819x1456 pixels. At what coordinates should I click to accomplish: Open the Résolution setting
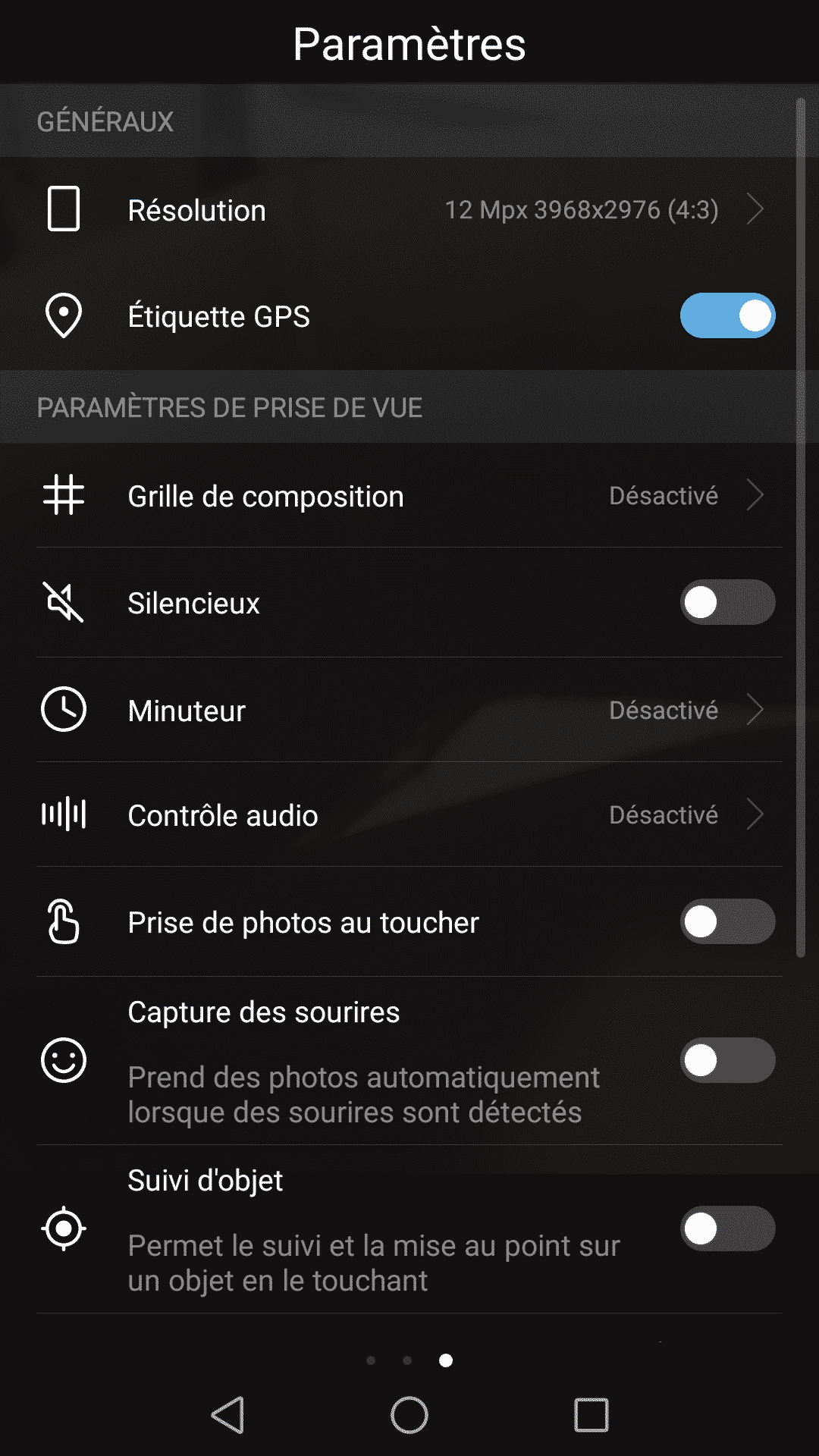pos(409,210)
